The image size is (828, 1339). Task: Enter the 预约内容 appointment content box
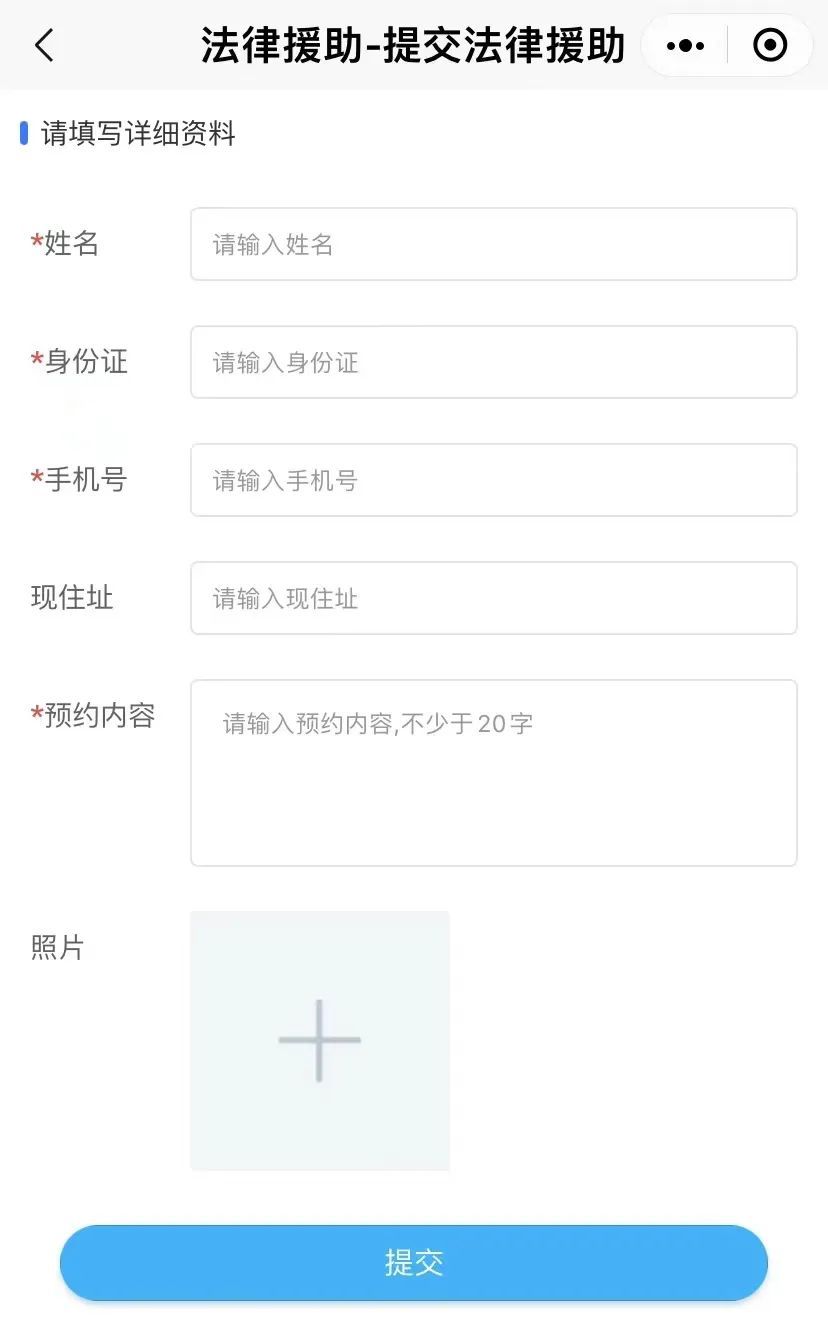[x=493, y=772]
